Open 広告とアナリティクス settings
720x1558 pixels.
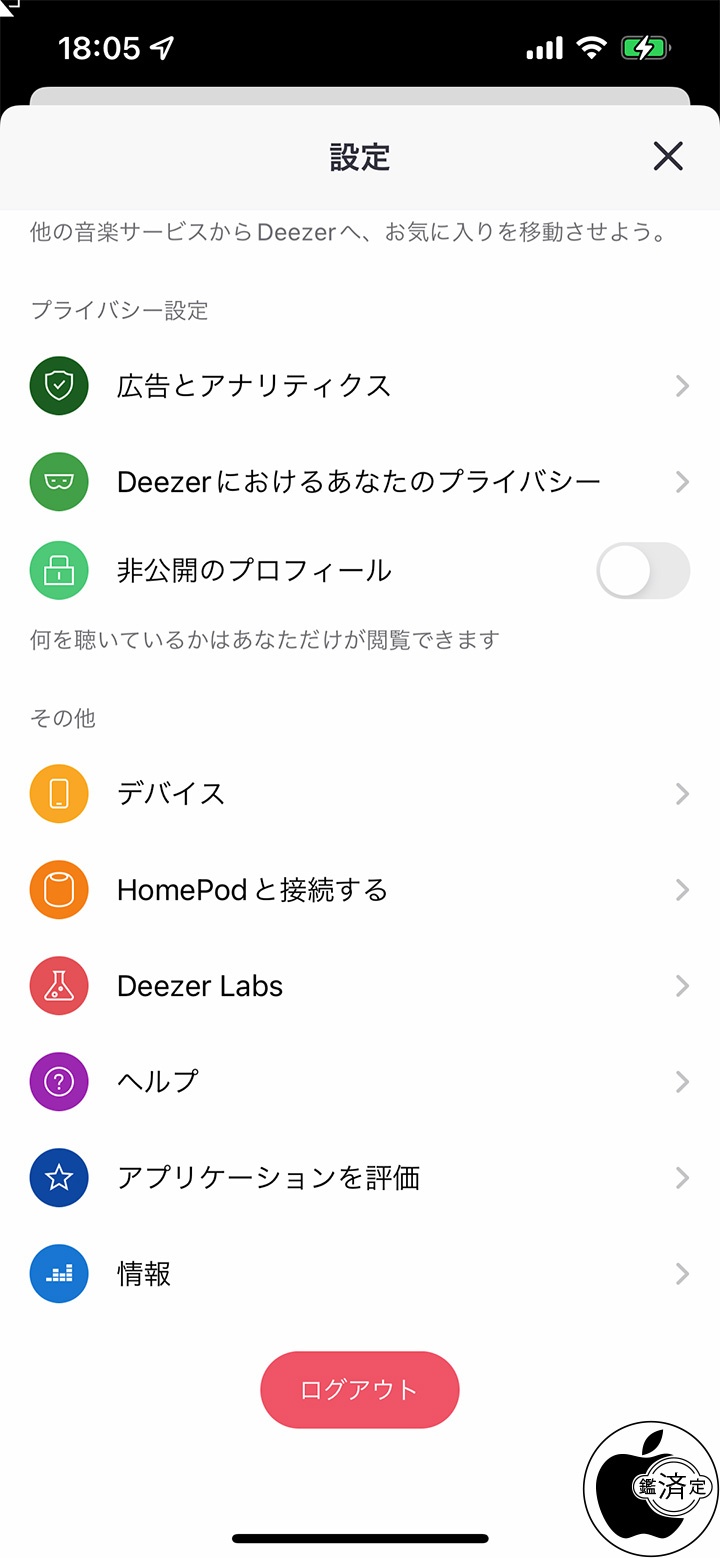pos(360,386)
